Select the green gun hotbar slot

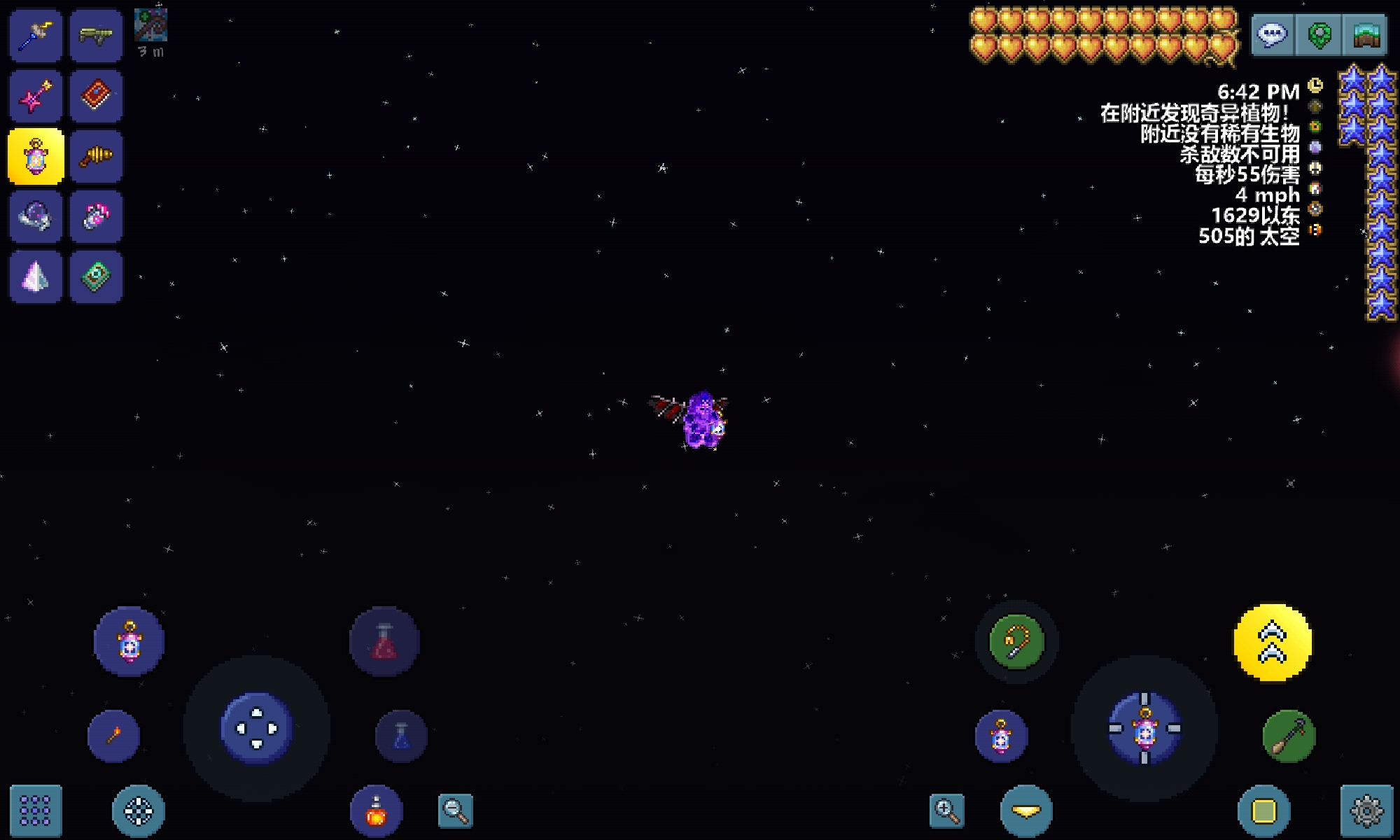tap(97, 35)
